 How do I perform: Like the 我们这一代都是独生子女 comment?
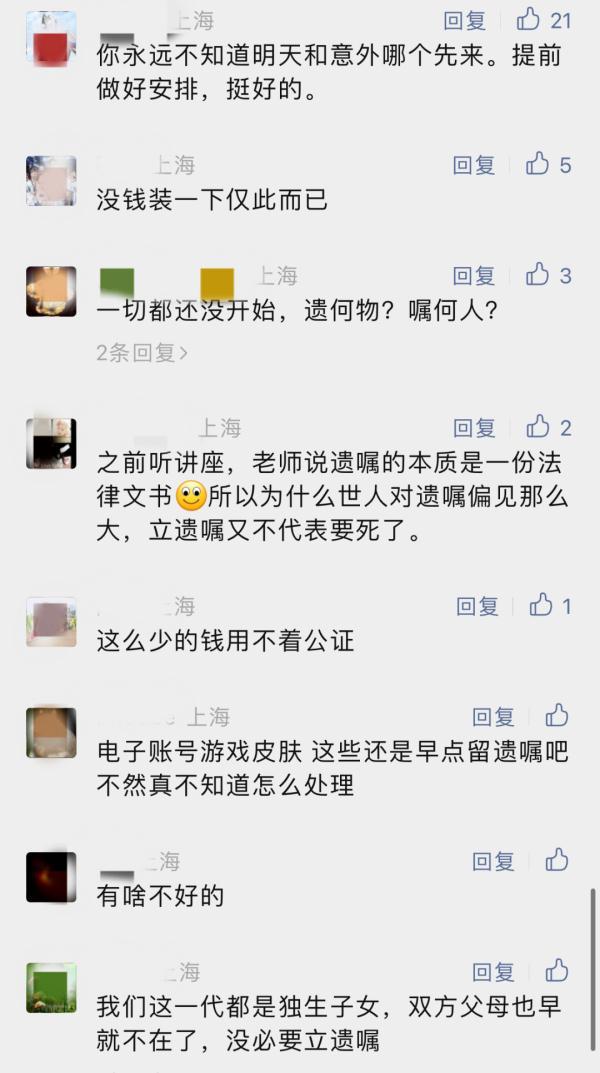click(x=557, y=971)
